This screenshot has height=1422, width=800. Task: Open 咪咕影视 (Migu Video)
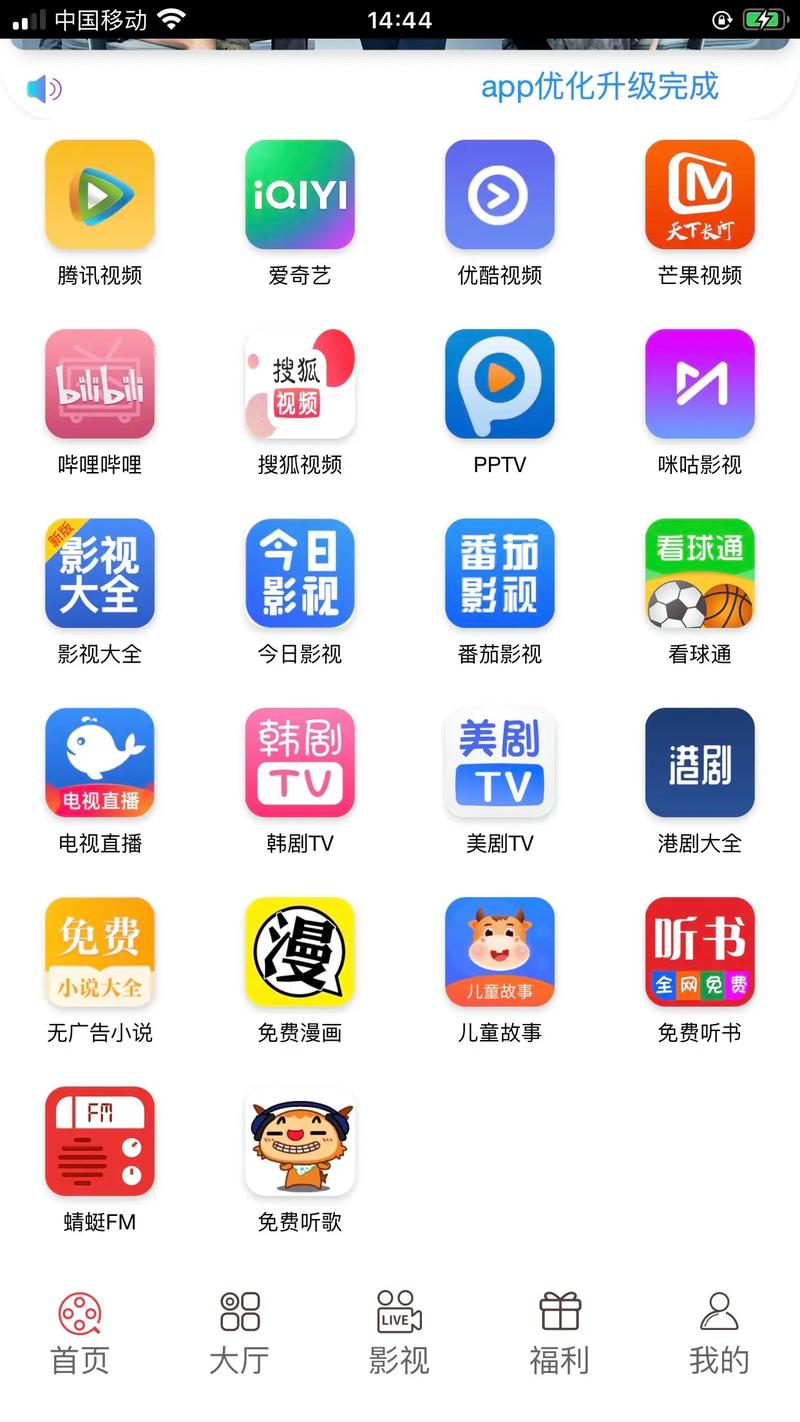coord(700,384)
